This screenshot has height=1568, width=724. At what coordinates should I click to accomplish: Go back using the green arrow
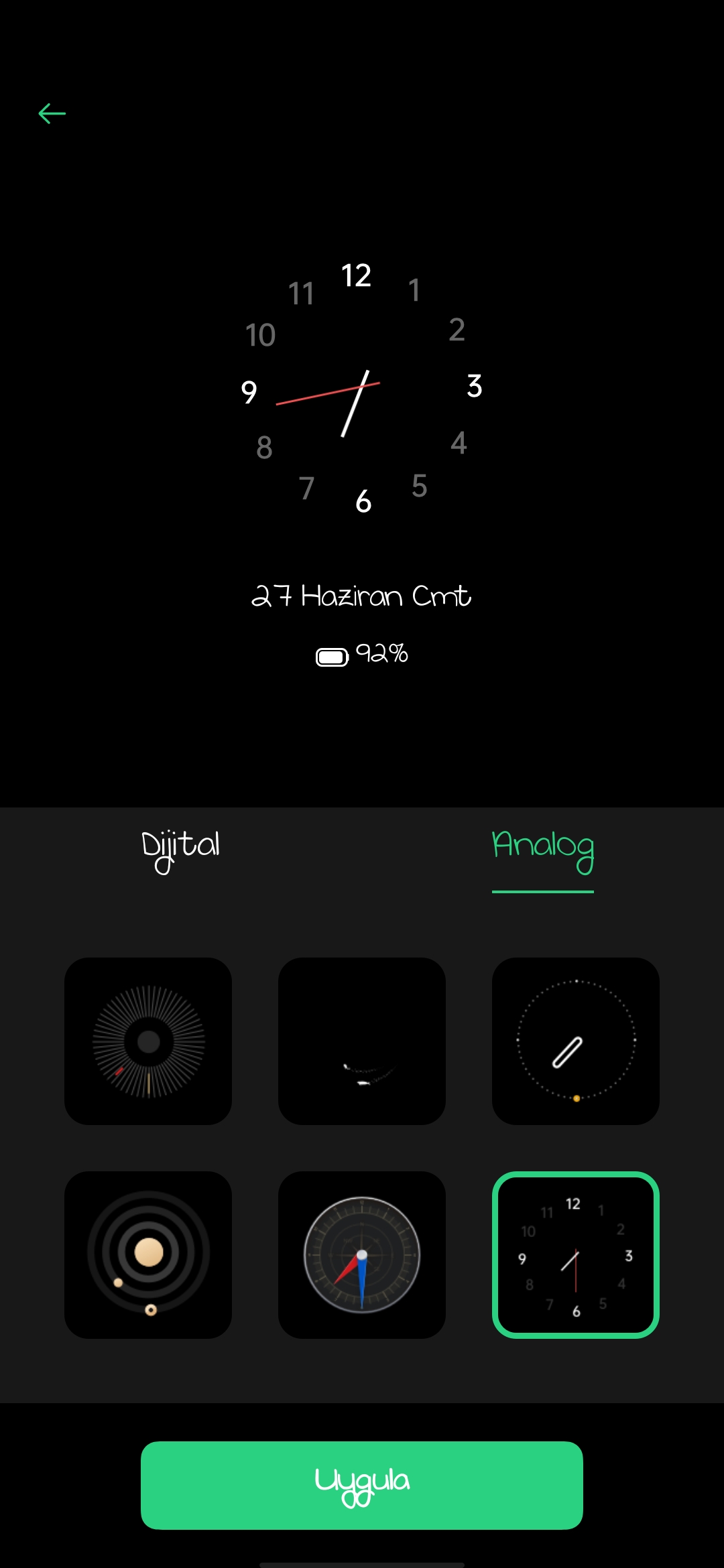(x=52, y=114)
